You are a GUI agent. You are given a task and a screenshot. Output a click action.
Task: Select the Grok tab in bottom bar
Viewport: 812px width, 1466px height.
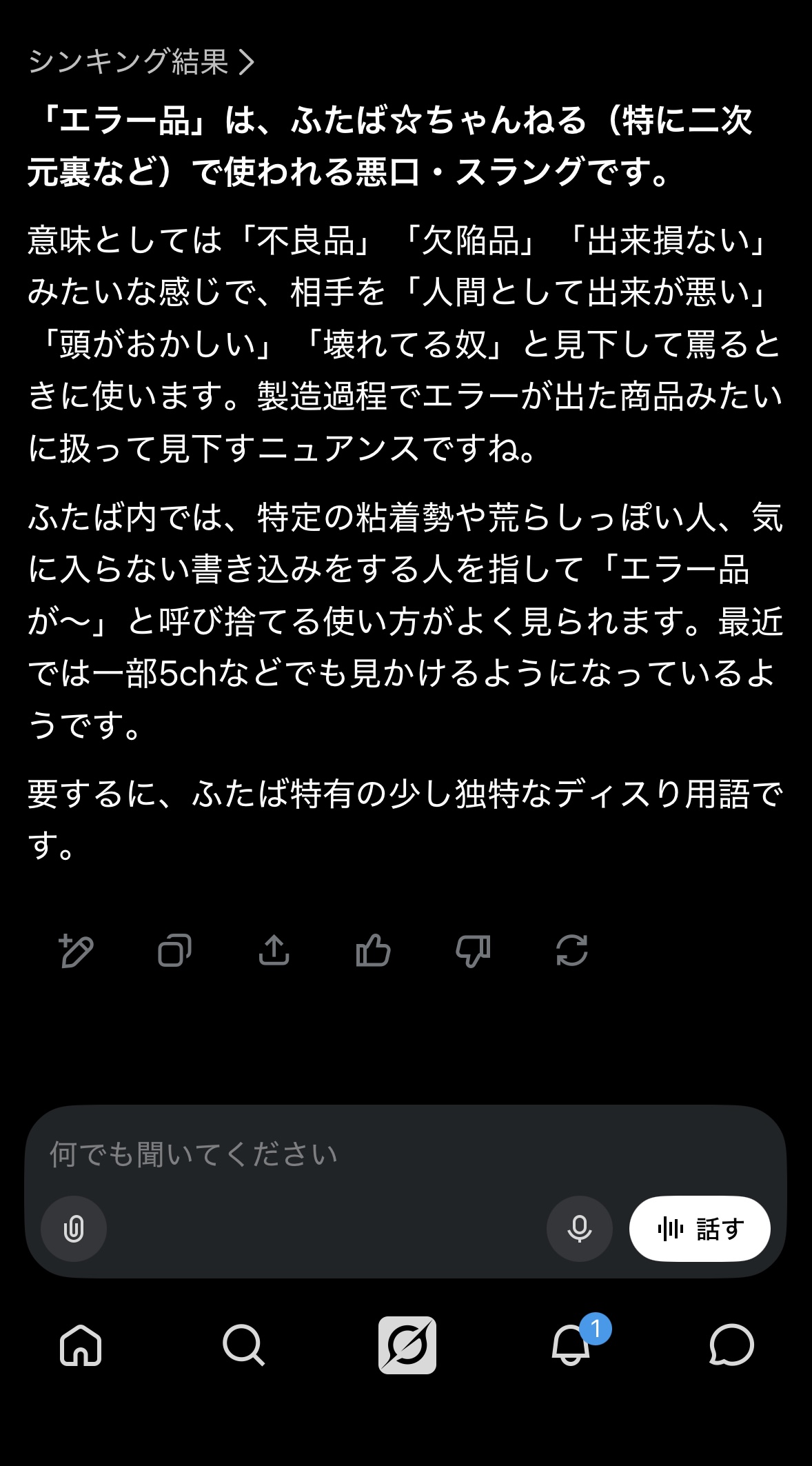point(407,1345)
